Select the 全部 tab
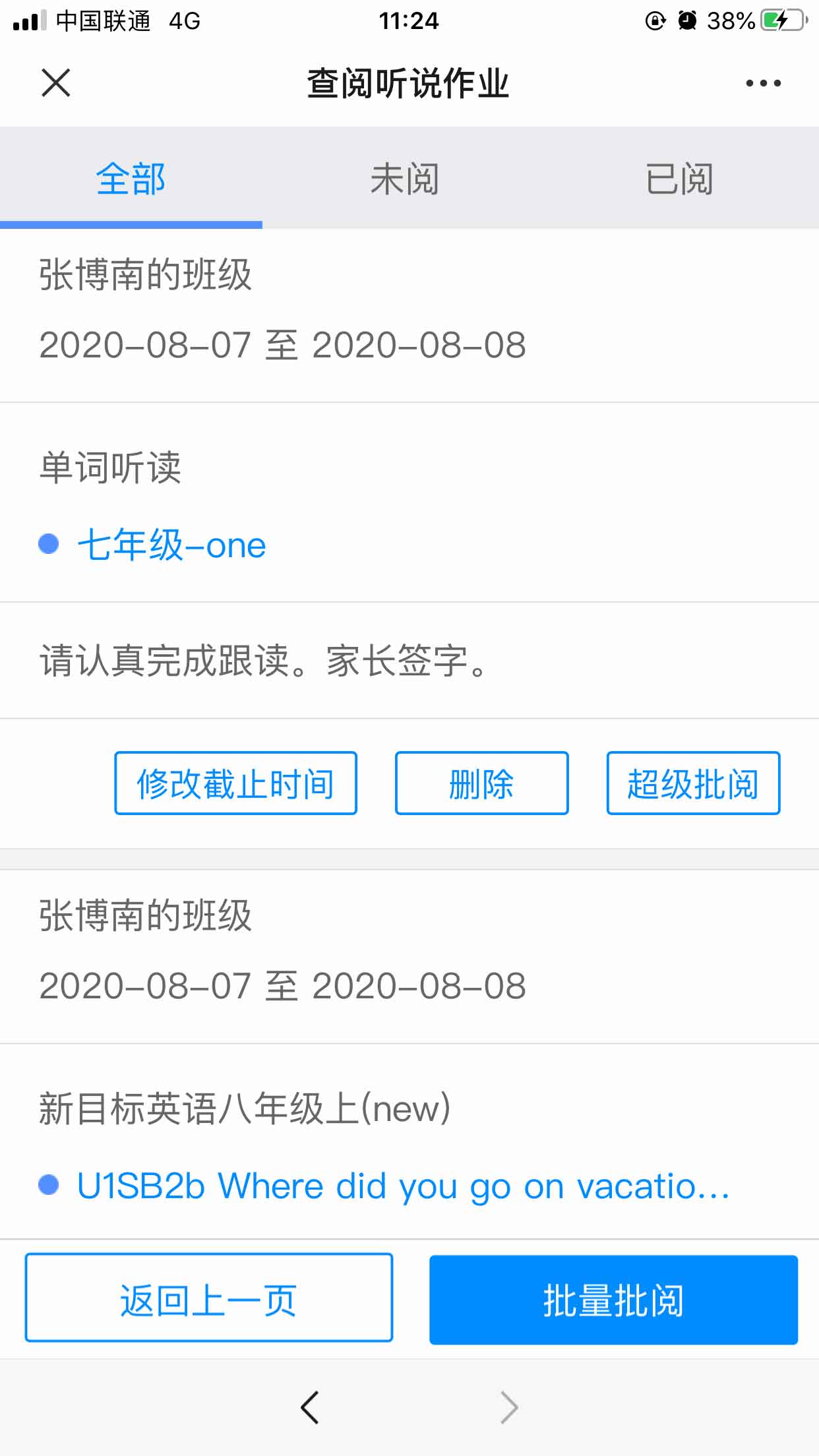The height and width of the screenshot is (1456, 819). tap(131, 179)
